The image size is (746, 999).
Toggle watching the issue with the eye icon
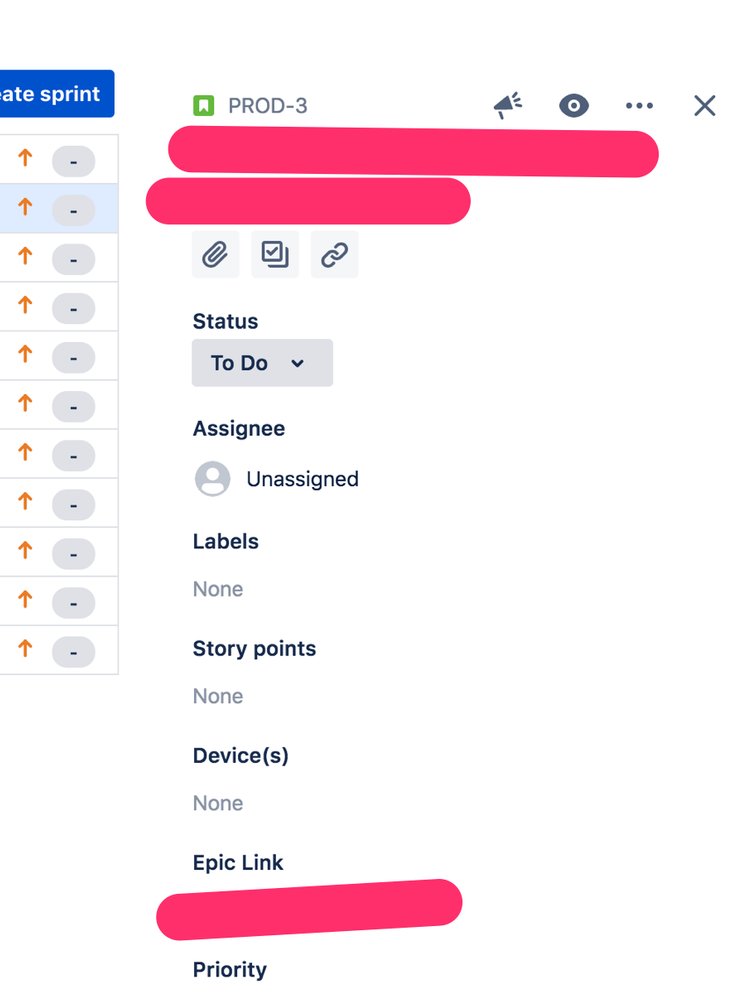click(573, 105)
